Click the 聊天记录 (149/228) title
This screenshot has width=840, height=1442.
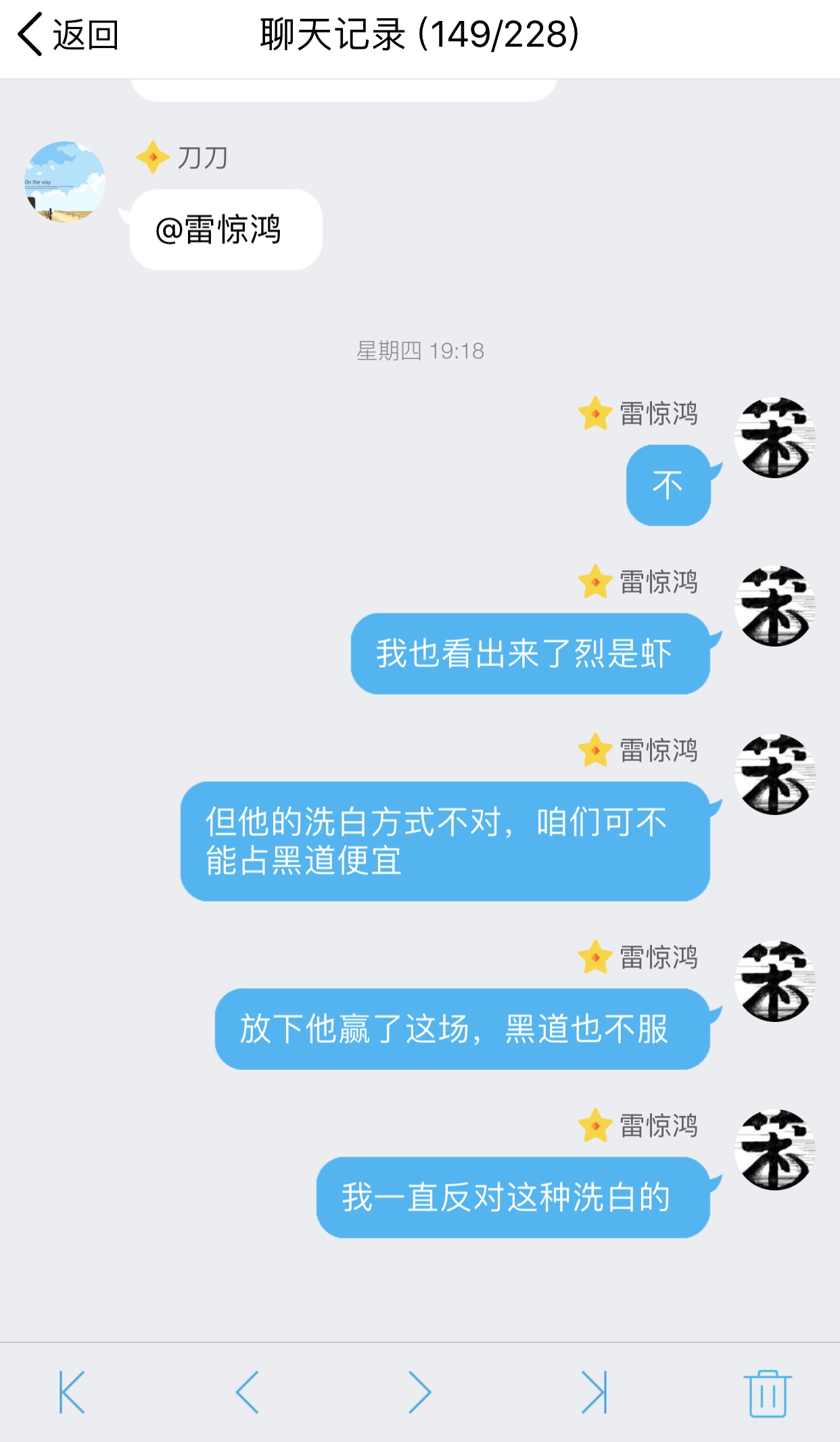419,34
